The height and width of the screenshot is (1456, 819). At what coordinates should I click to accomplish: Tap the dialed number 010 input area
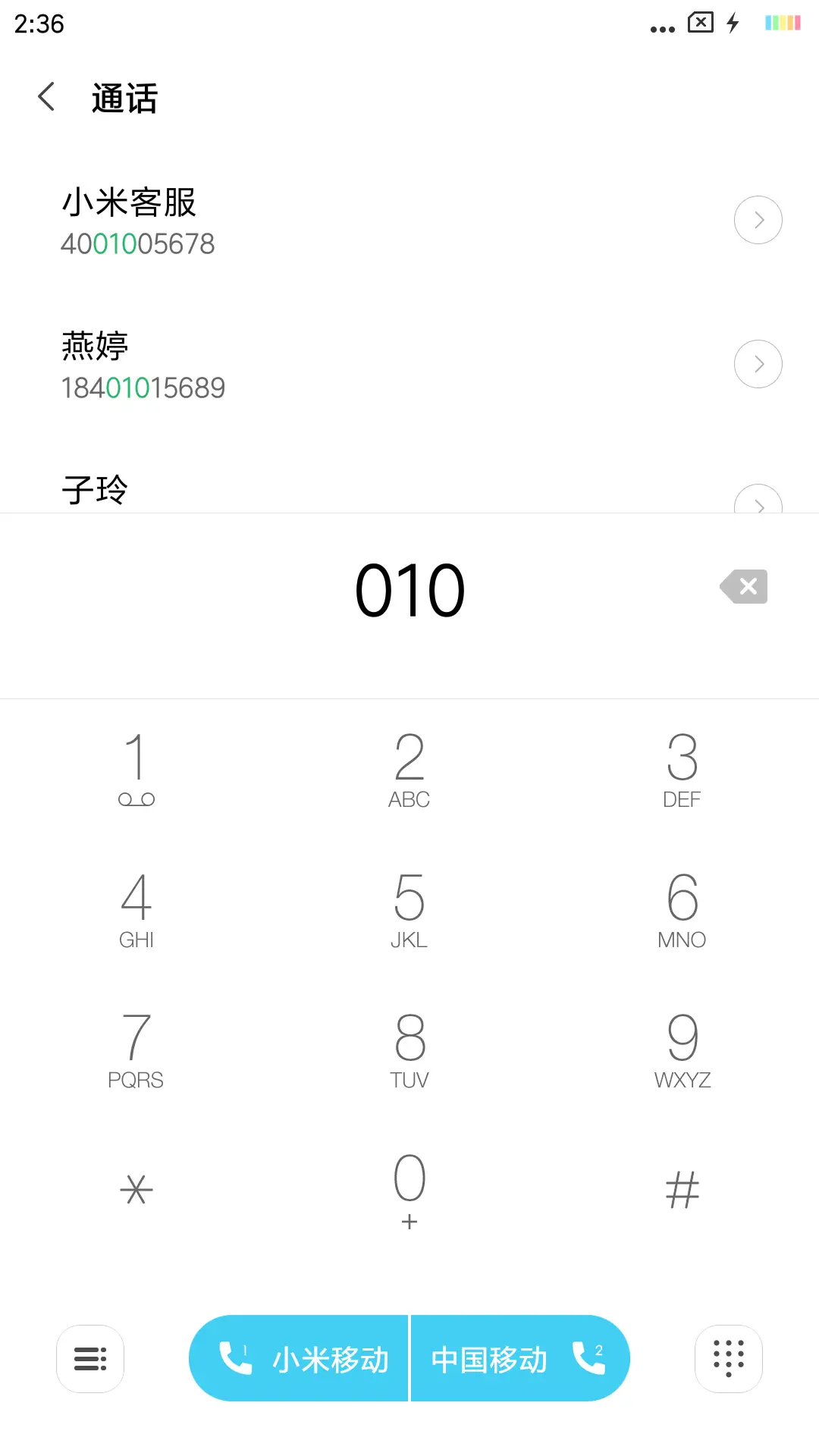[x=409, y=589]
